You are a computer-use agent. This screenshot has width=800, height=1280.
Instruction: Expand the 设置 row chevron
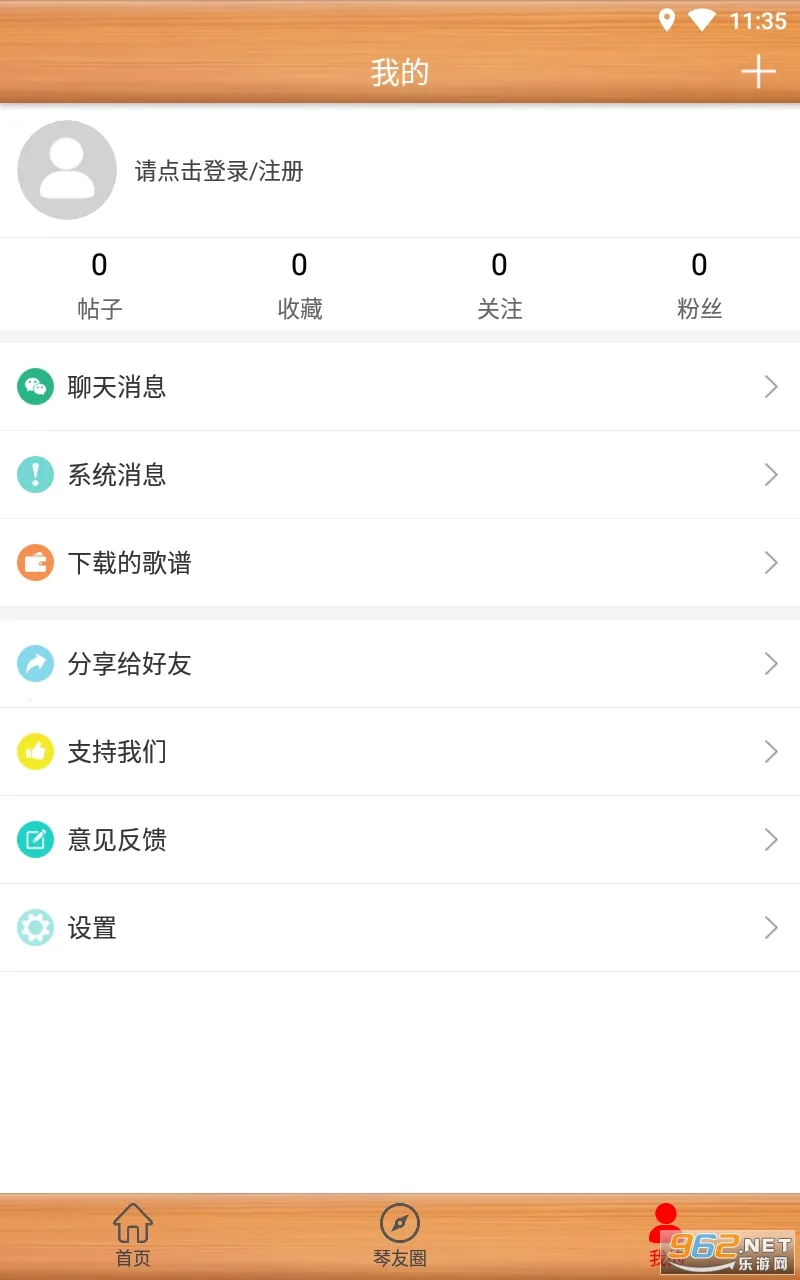click(x=770, y=927)
